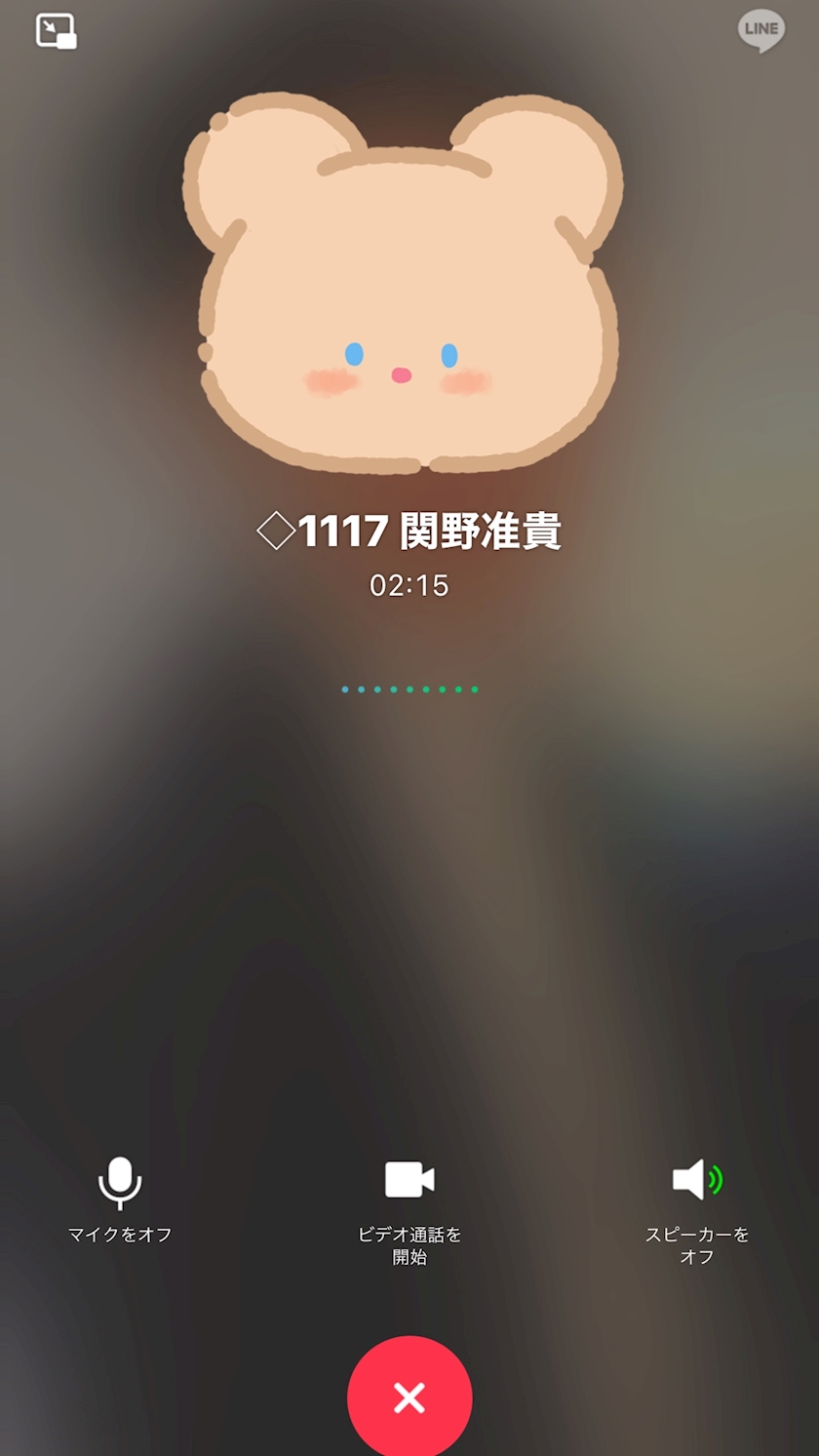The height and width of the screenshot is (1456, 819).
Task: End the call with the red button
Action: point(409,1397)
